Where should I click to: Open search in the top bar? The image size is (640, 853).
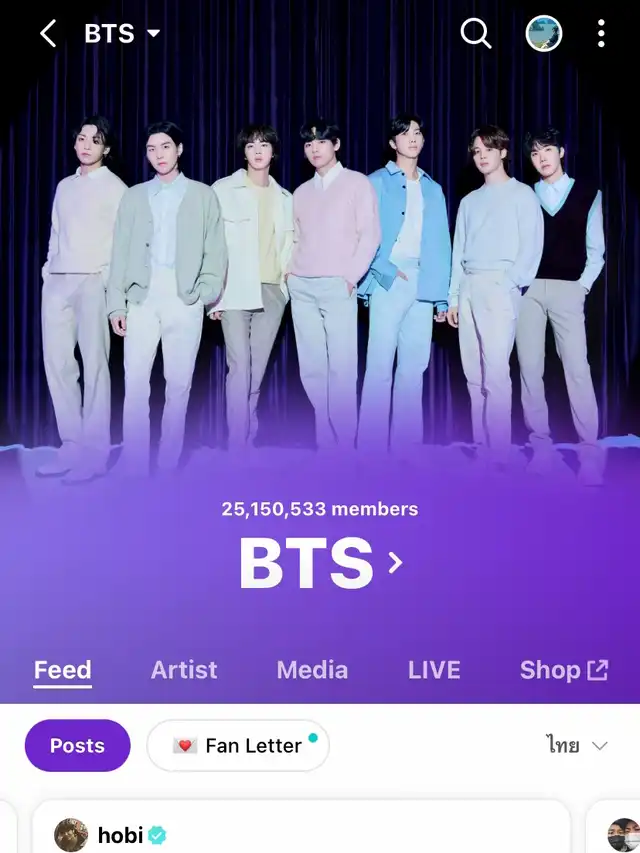pyautogui.click(x=475, y=34)
